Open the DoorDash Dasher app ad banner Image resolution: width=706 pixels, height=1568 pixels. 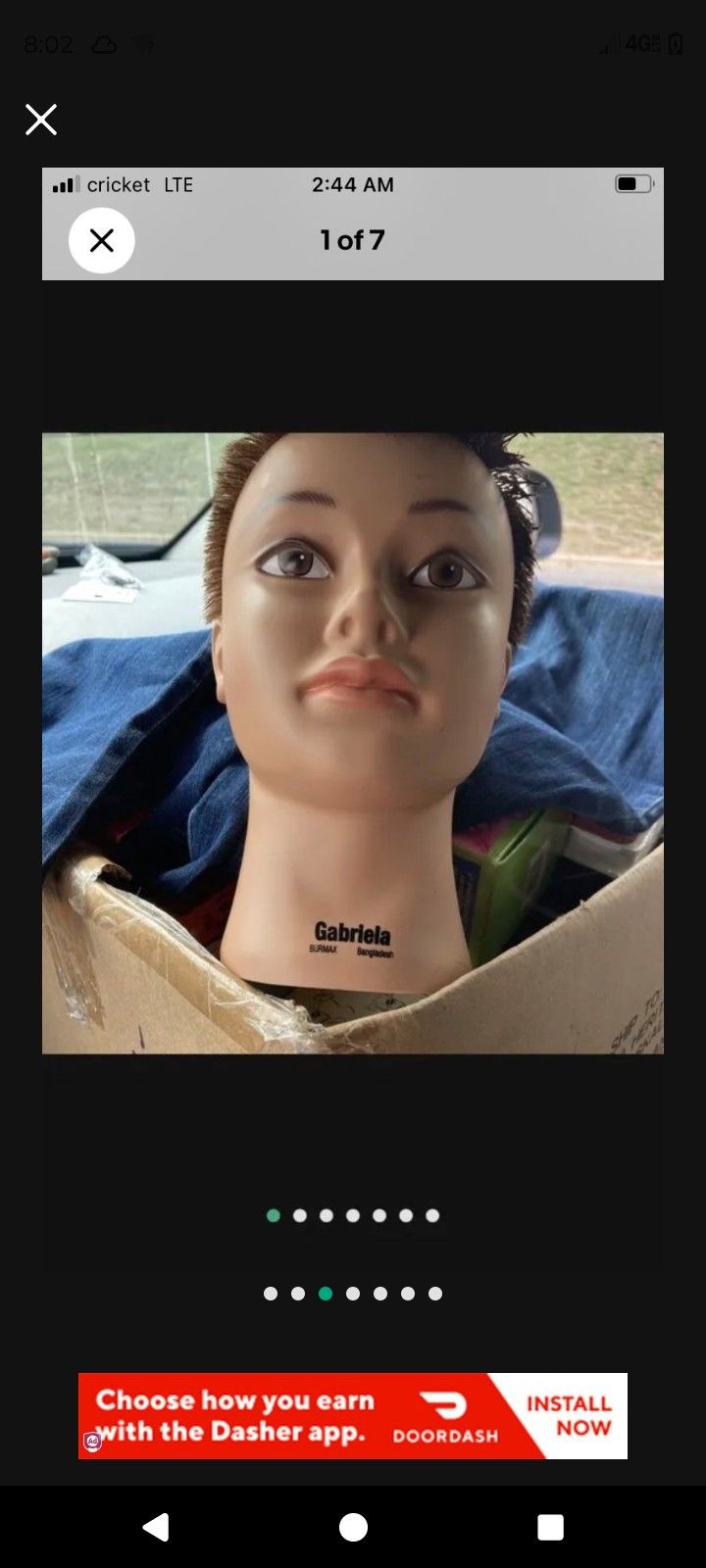tap(353, 1416)
